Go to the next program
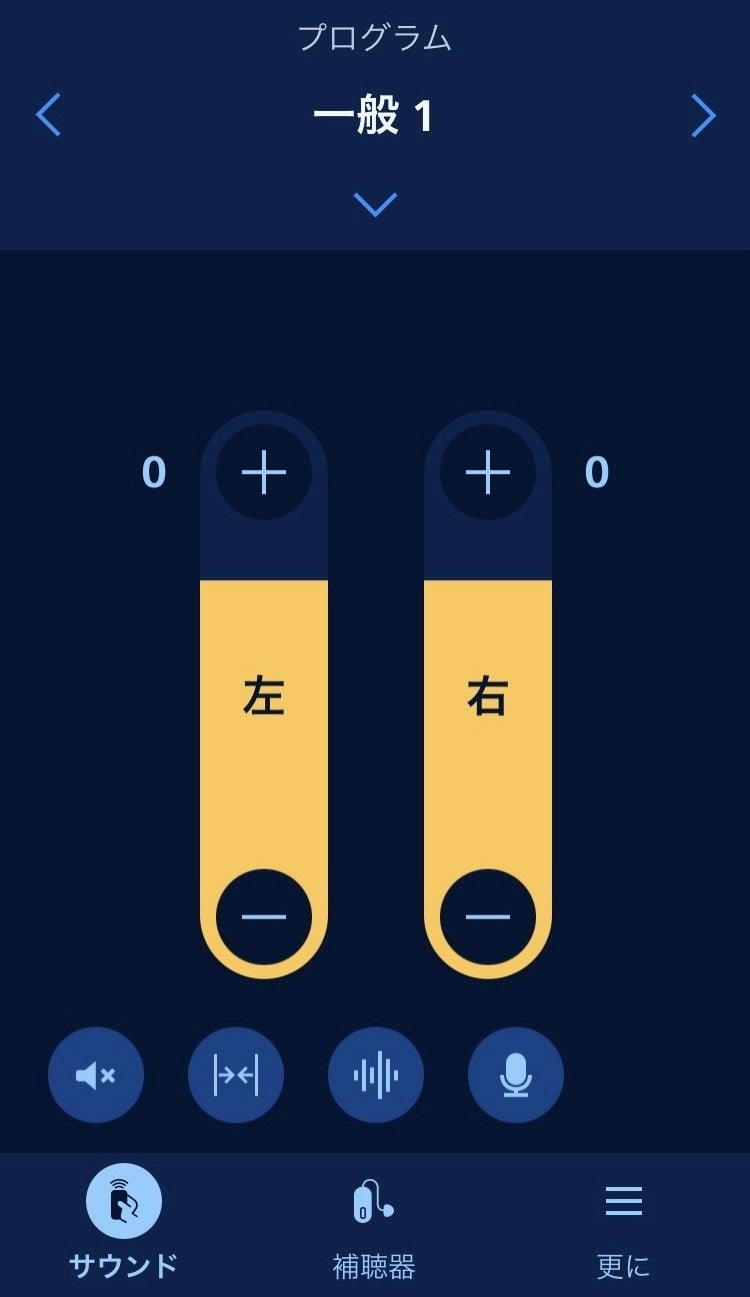The width and height of the screenshot is (750, 1297). [704, 116]
